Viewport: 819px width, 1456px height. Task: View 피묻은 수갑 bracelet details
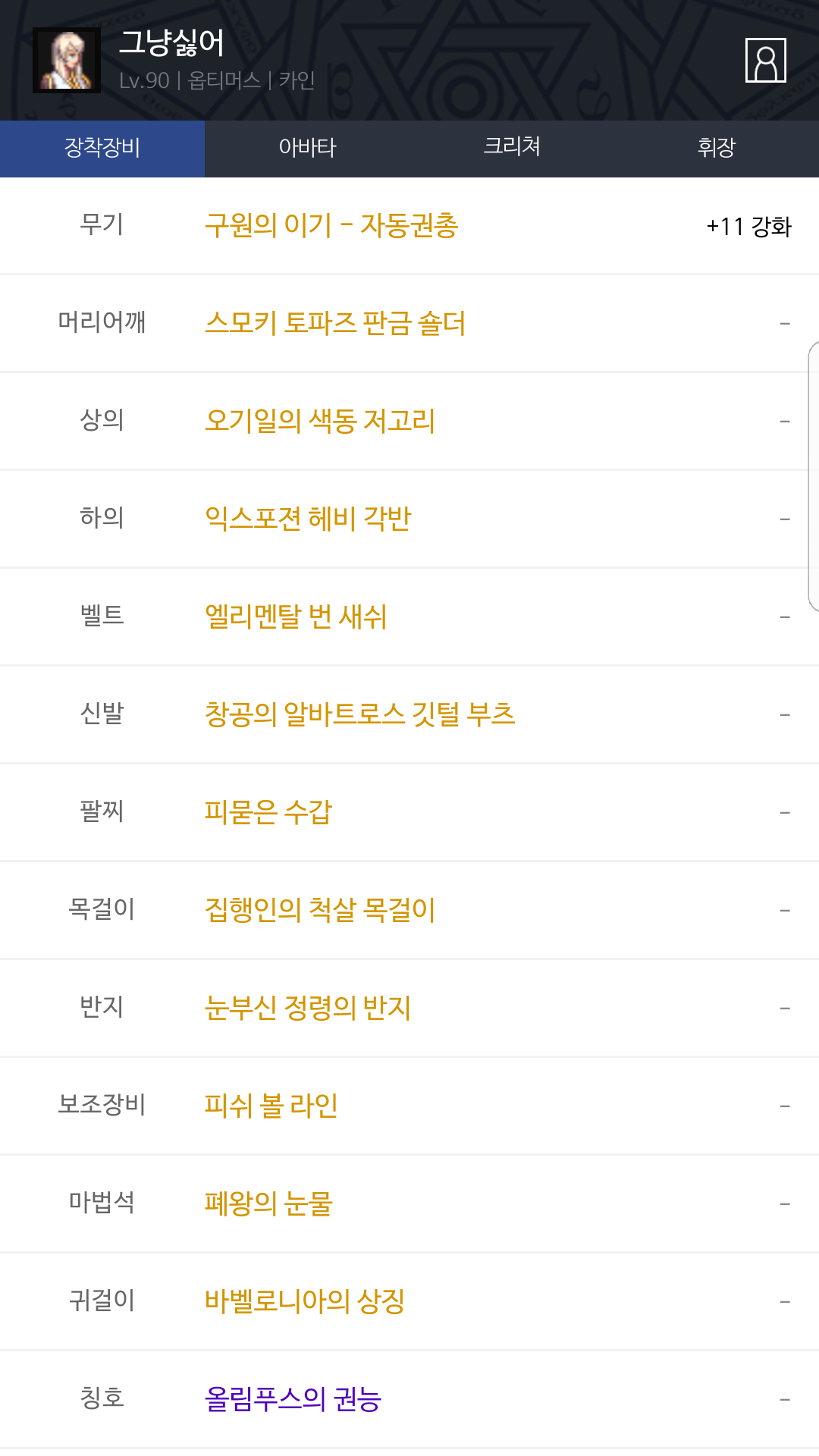(268, 812)
